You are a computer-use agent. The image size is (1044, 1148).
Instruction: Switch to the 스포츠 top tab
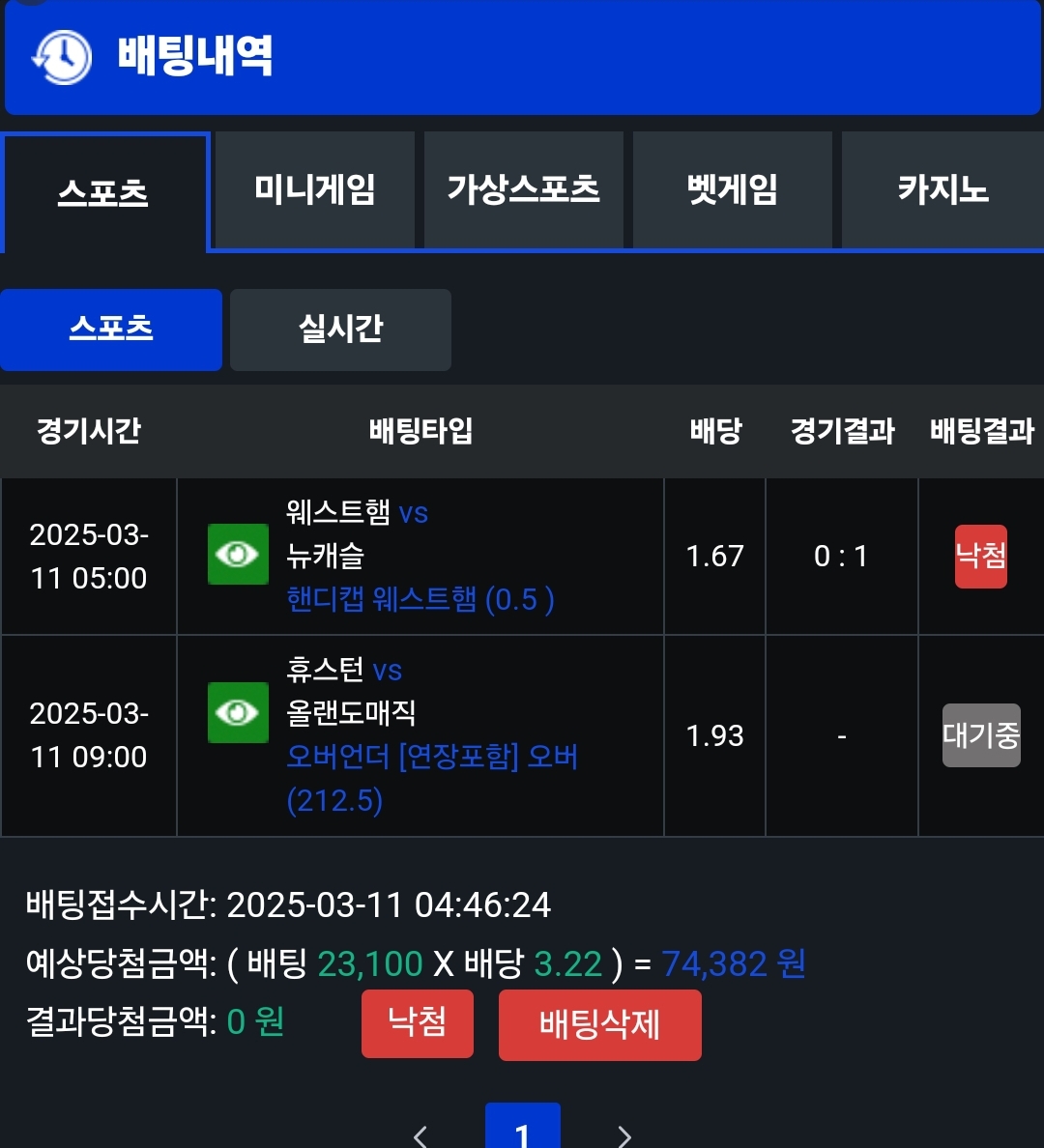[103, 192]
